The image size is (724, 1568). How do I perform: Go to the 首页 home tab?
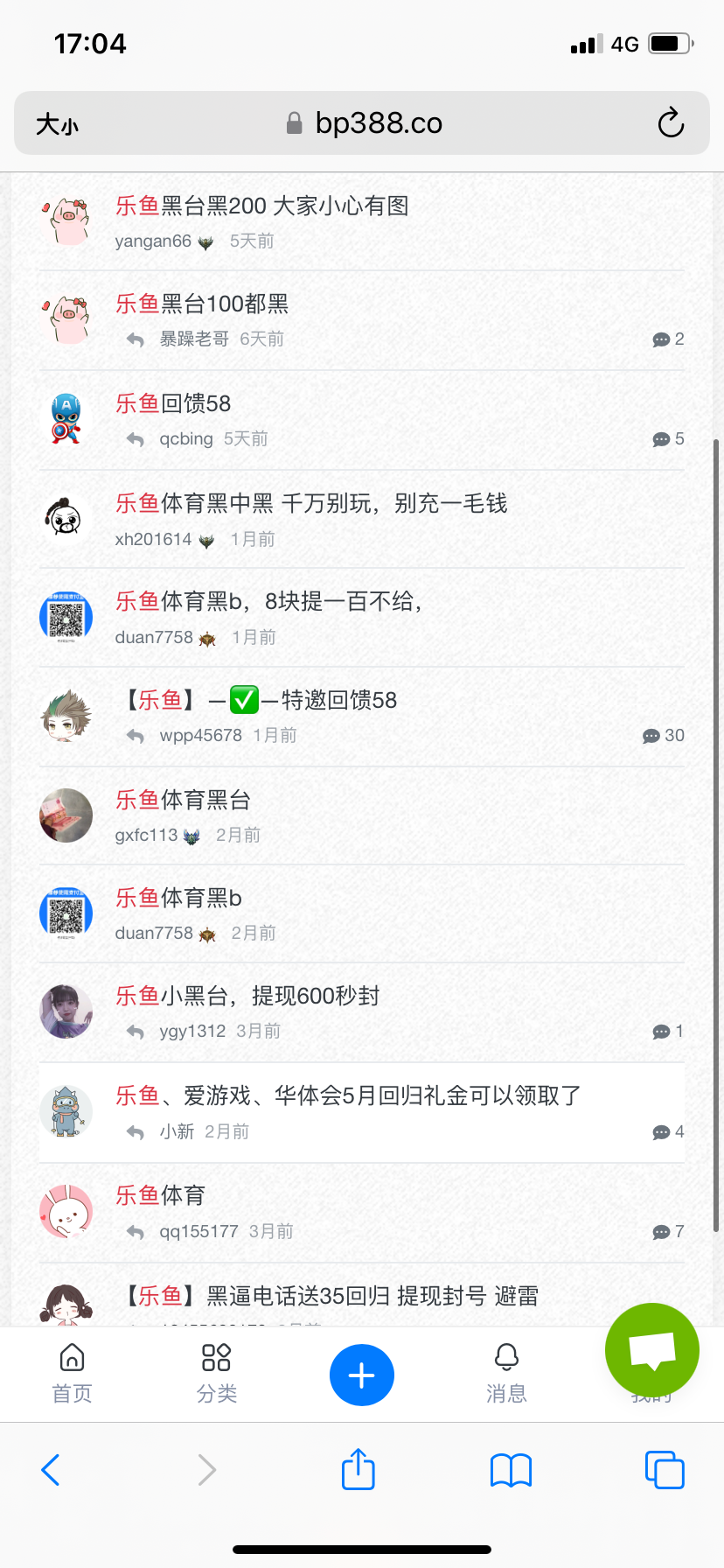pyautogui.click(x=72, y=1373)
